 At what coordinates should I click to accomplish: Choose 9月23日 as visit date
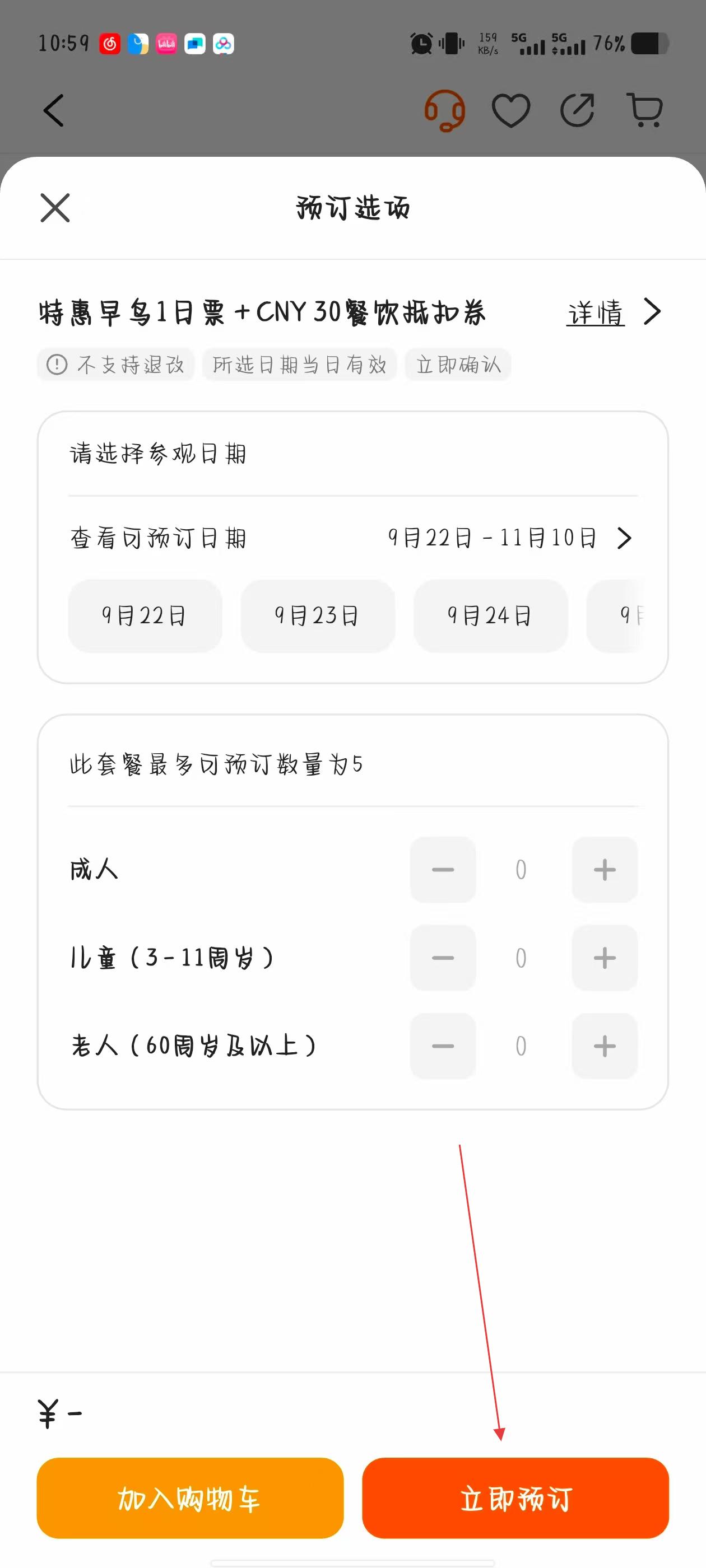click(317, 616)
